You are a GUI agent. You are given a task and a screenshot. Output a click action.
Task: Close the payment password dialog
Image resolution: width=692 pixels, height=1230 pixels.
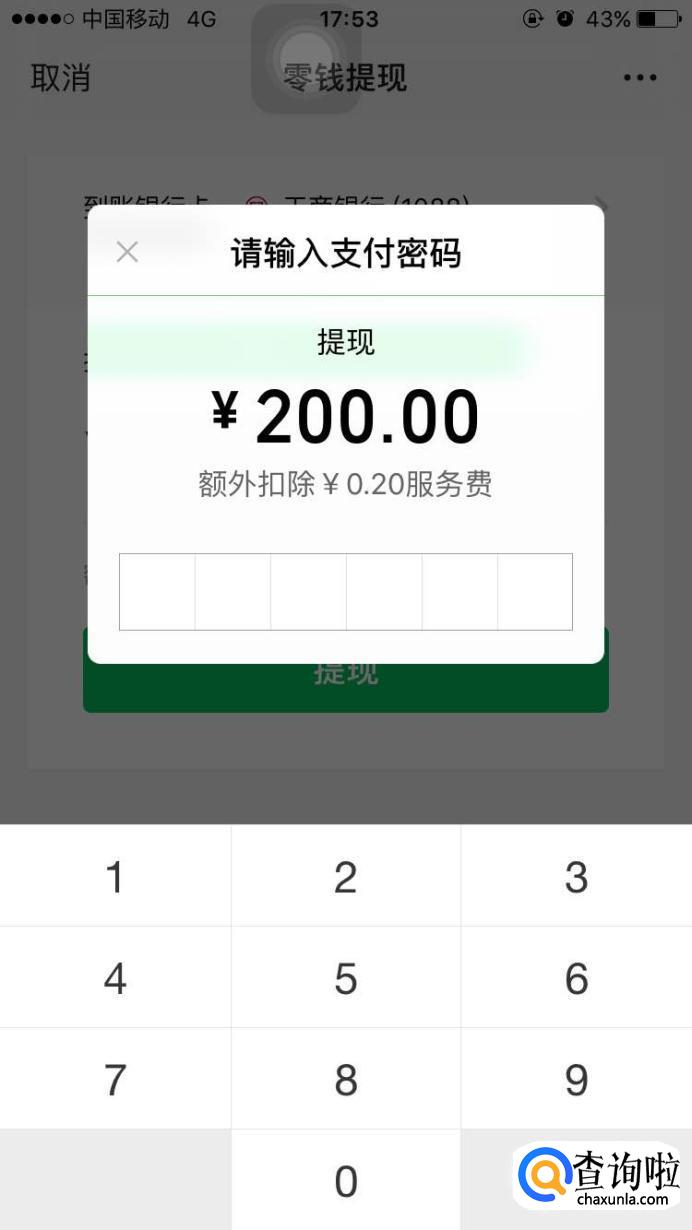tap(127, 252)
